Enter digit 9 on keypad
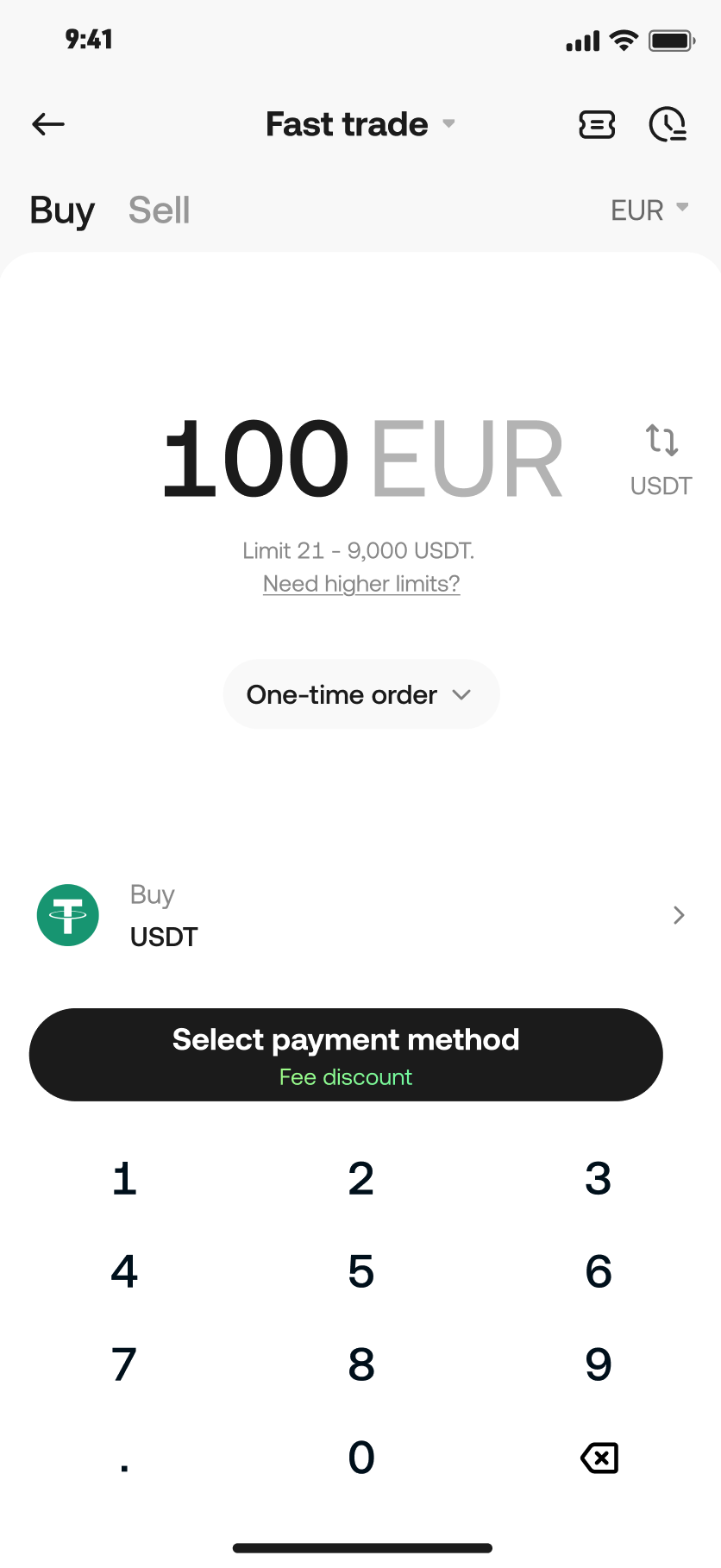 pos(598,1364)
